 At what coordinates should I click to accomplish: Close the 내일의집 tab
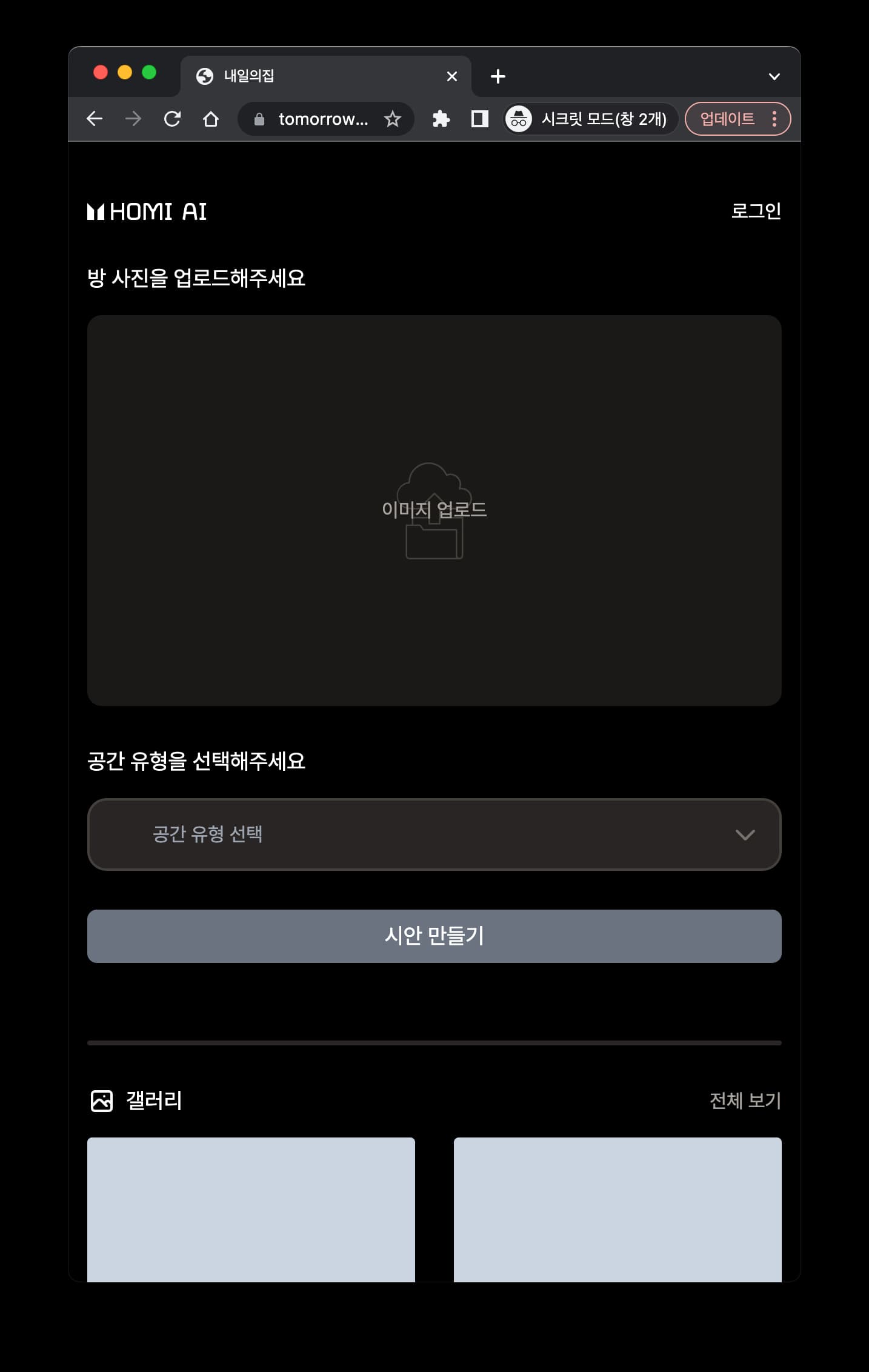451,76
